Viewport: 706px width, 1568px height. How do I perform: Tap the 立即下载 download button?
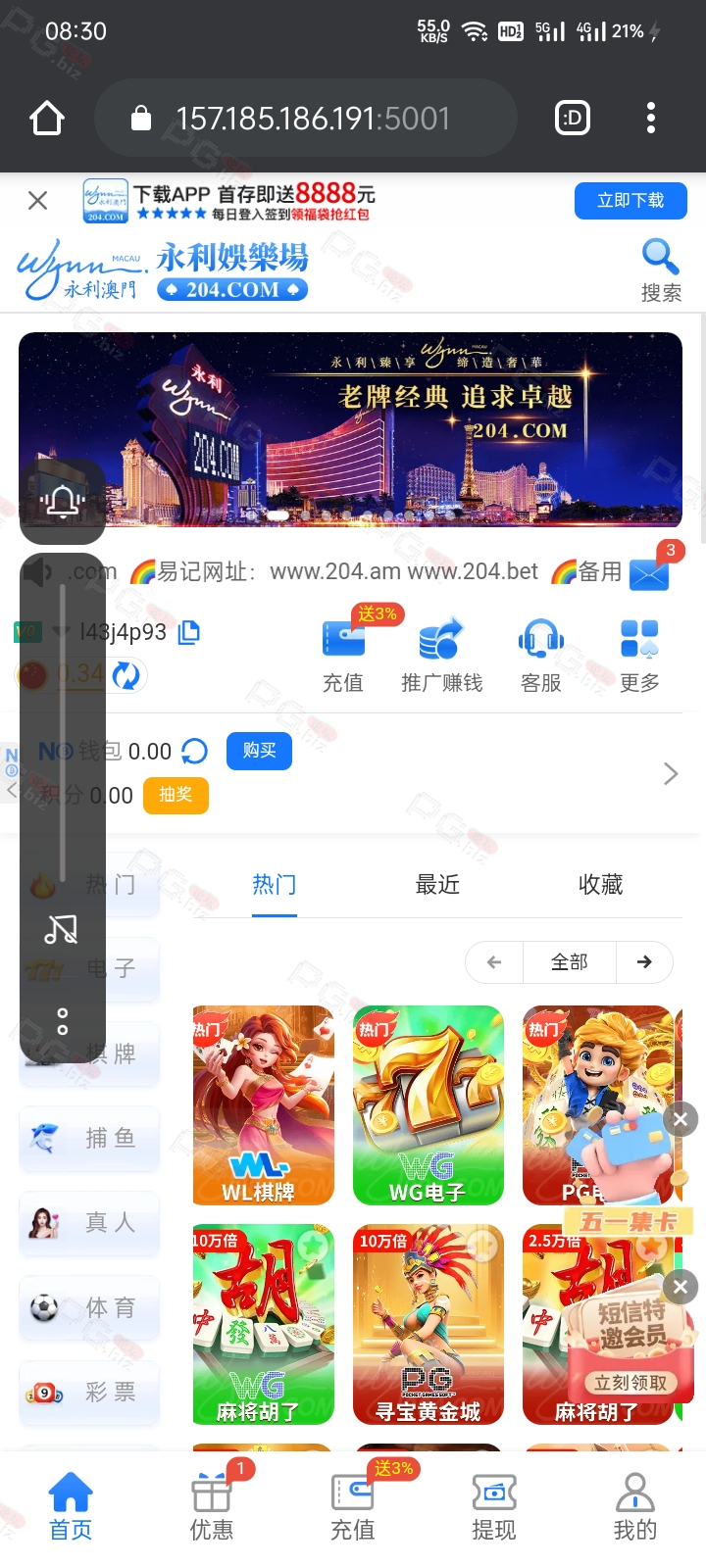point(630,200)
